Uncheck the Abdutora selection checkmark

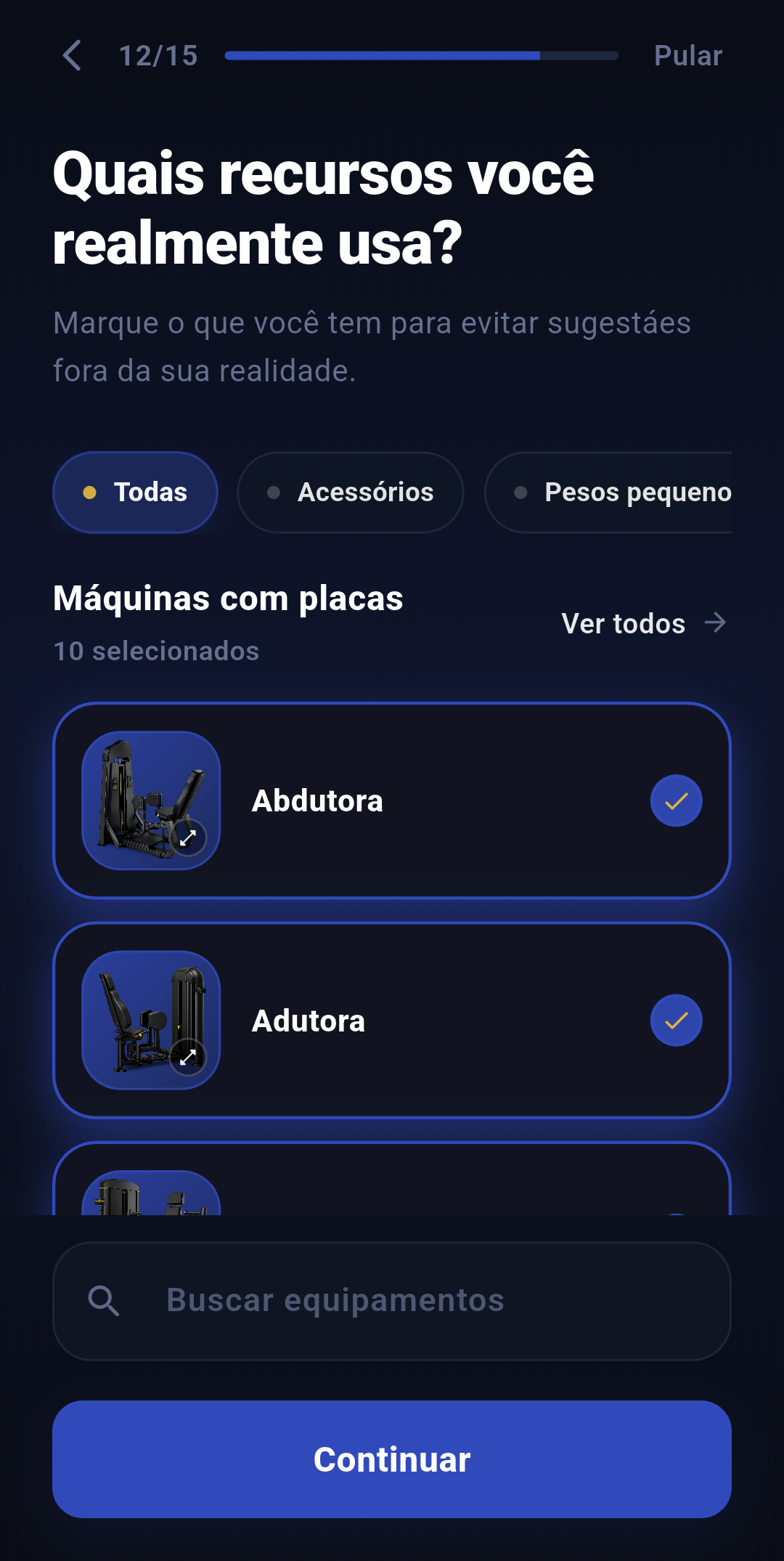pyautogui.click(x=676, y=800)
